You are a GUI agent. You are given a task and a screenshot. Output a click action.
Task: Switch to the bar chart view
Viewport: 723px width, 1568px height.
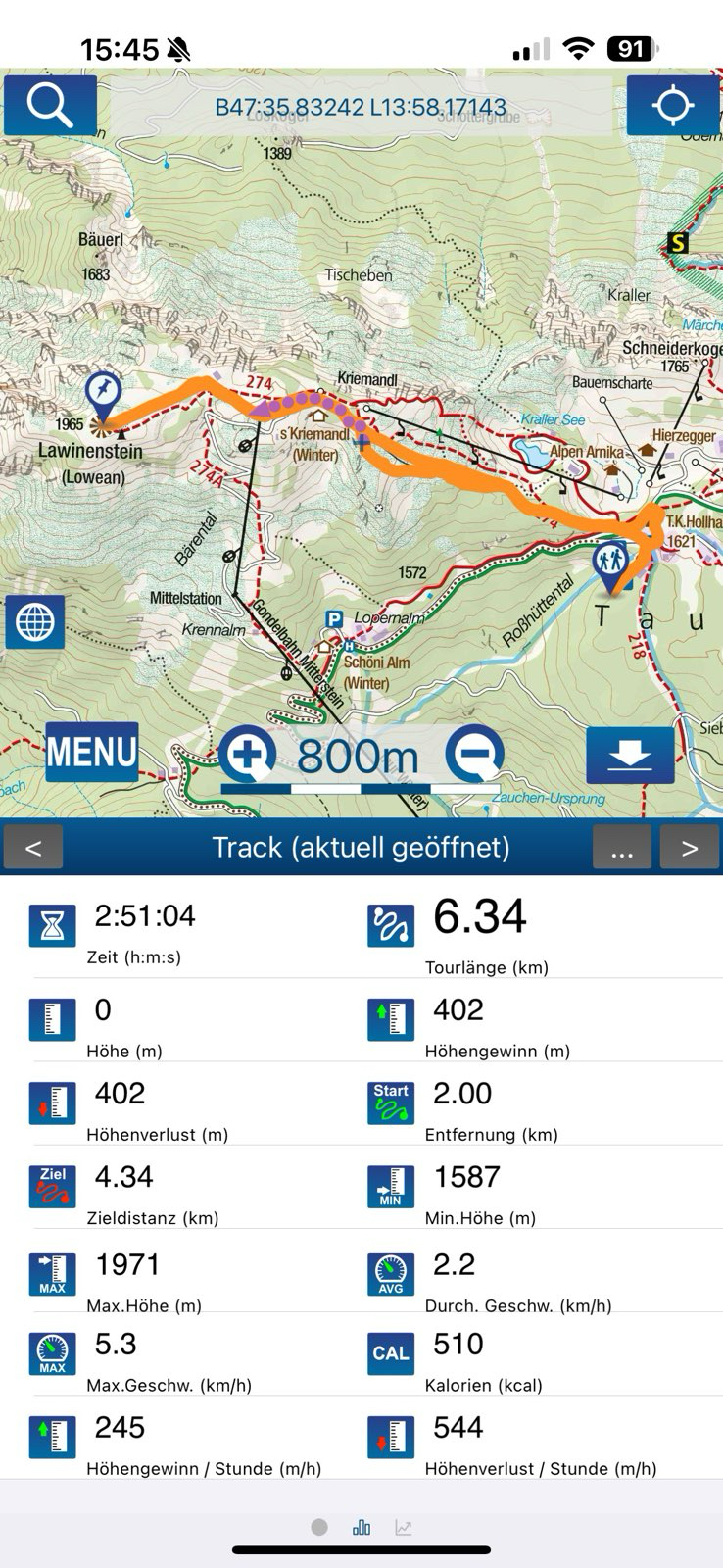(x=361, y=1527)
